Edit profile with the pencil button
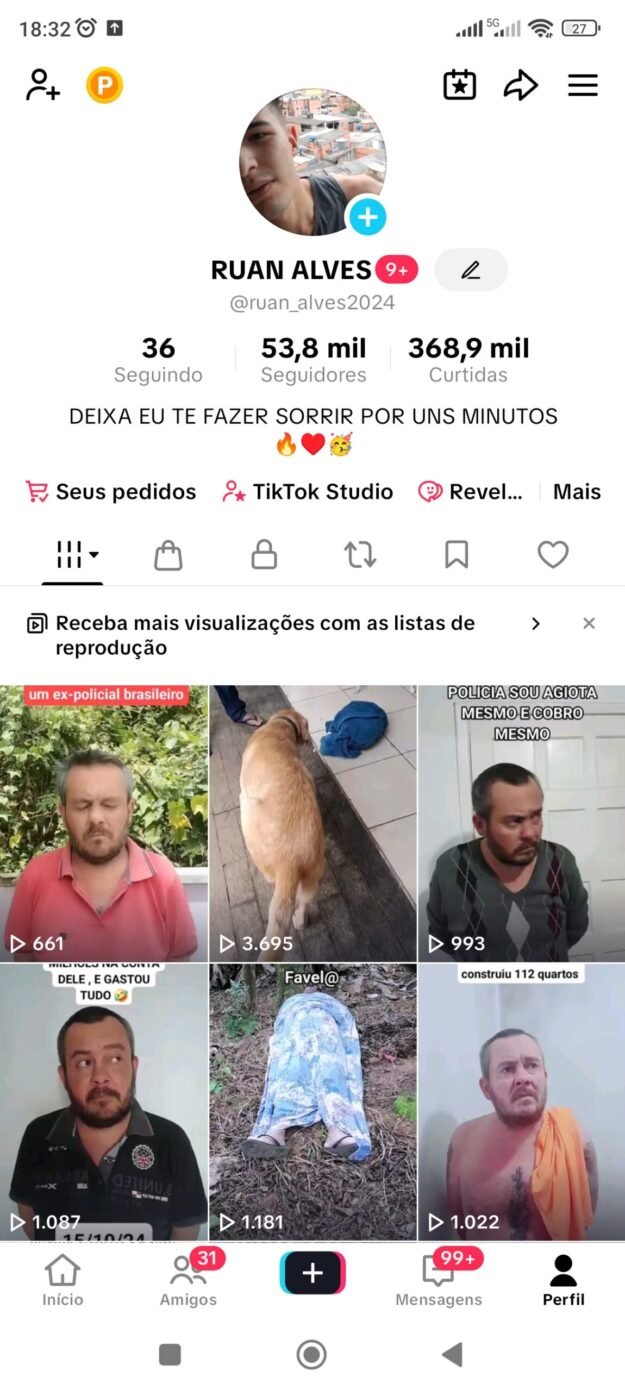 tap(471, 270)
